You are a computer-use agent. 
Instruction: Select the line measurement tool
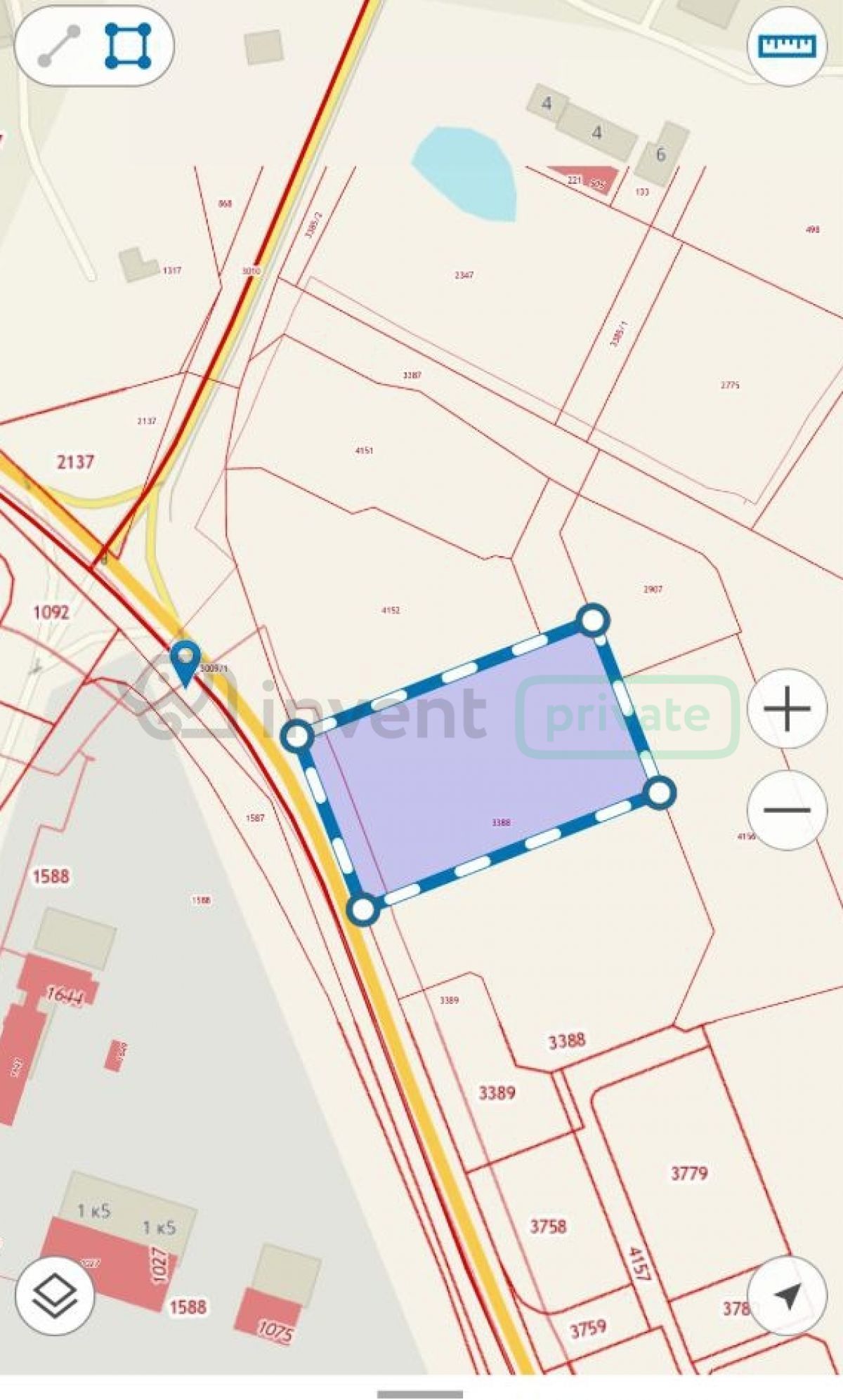click(x=59, y=46)
